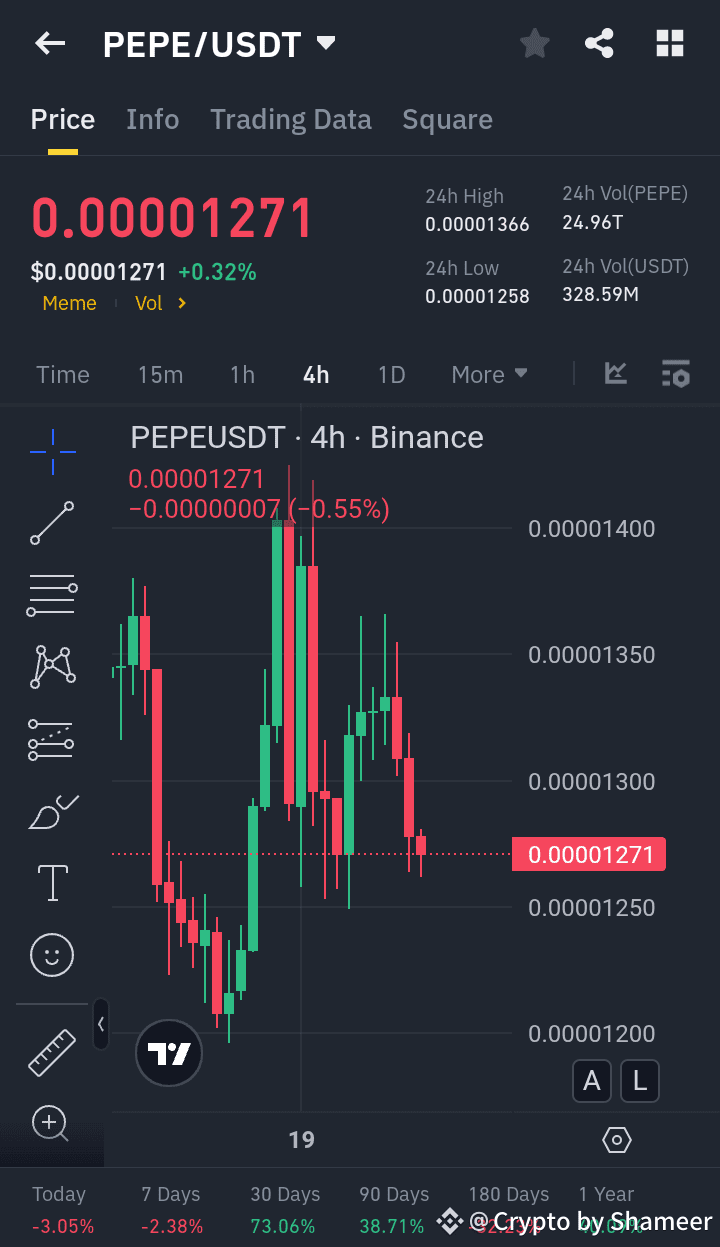This screenshot has height=1247, width=720.
Task: Toggle auto scale with the A button
Action: pyautogui.click(x=591, y=1081)
